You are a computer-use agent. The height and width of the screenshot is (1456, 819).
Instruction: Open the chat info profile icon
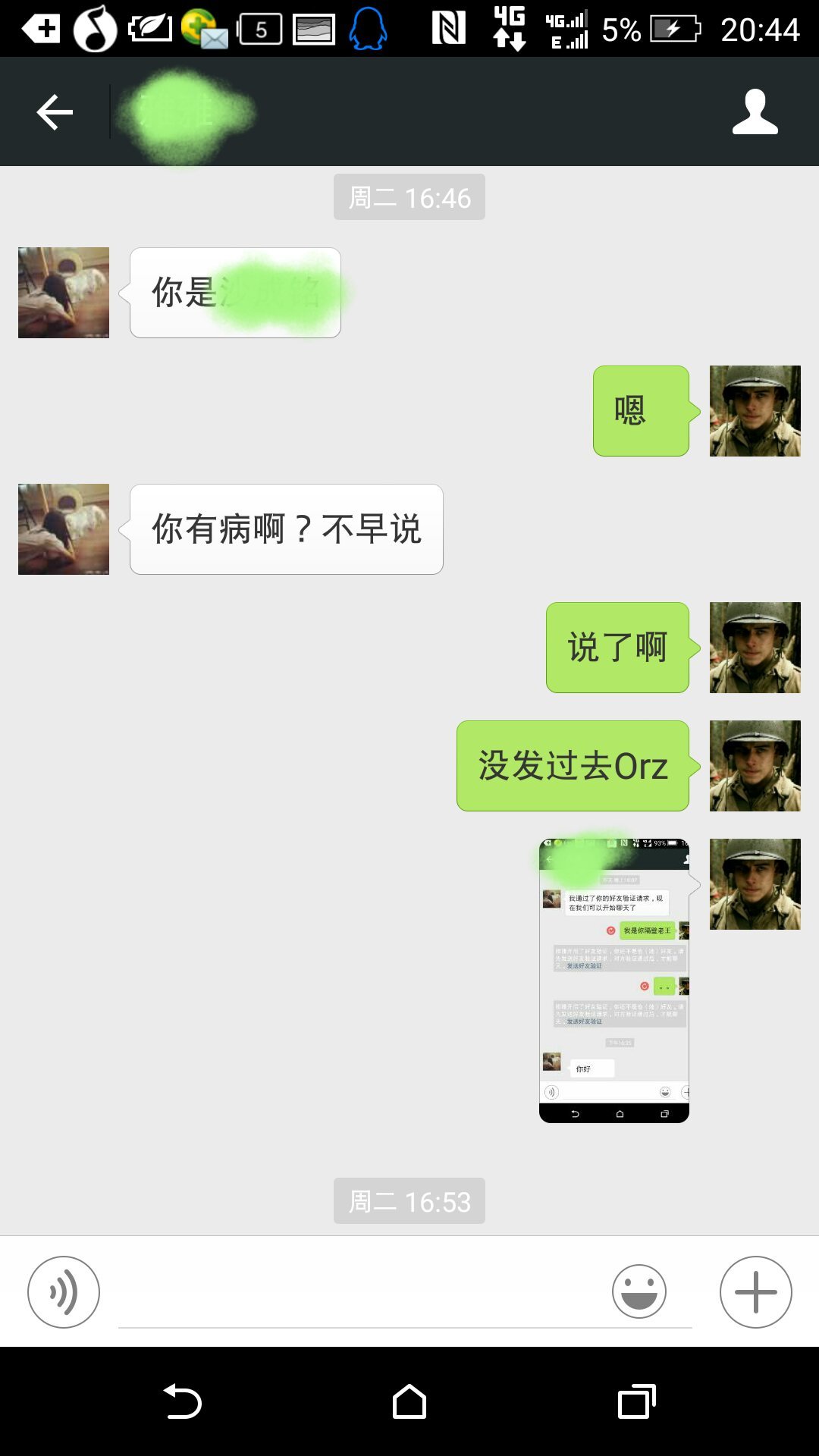[x=755, y=112]
